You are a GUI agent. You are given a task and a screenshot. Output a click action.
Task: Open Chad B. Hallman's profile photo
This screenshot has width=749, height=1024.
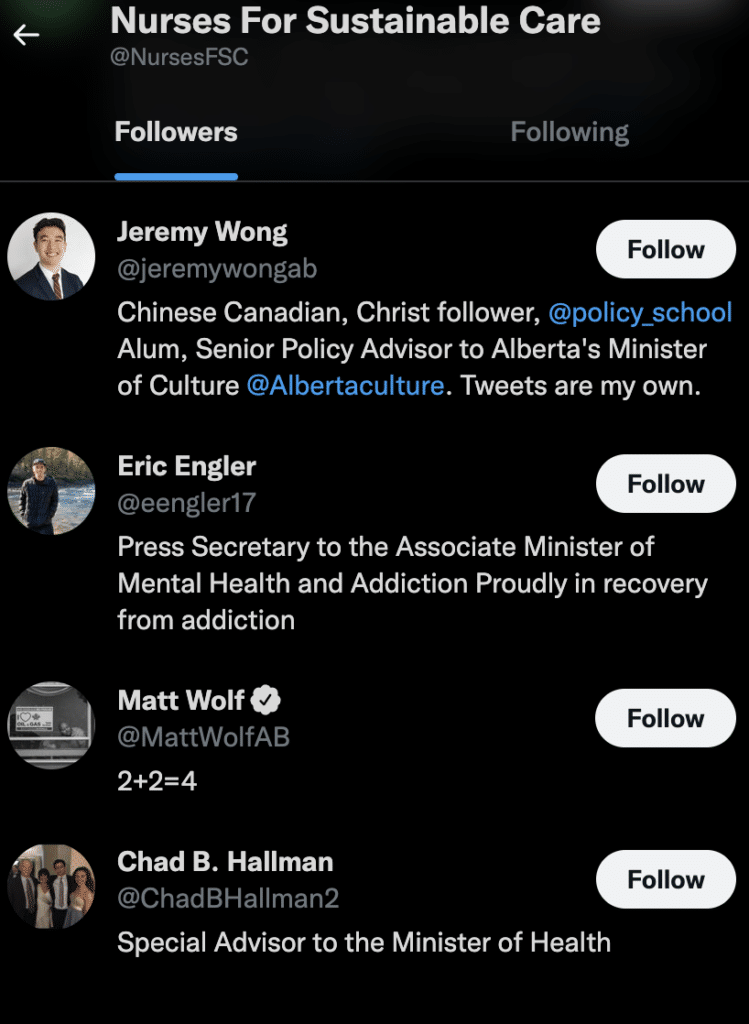coord(51,887)
